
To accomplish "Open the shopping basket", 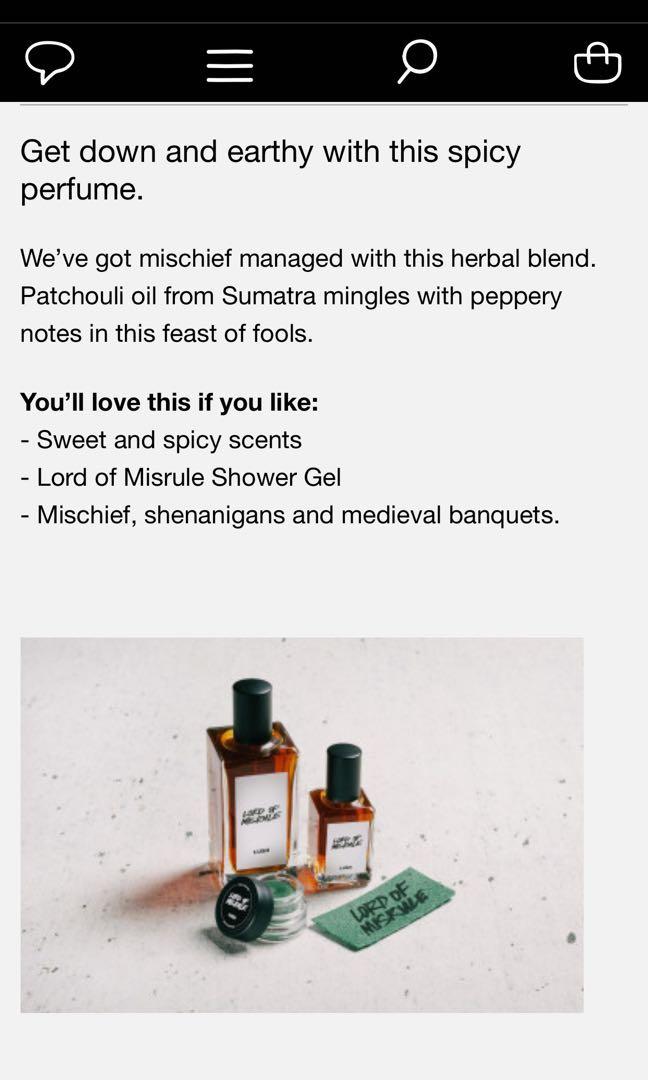I will [x=597, y=63].
